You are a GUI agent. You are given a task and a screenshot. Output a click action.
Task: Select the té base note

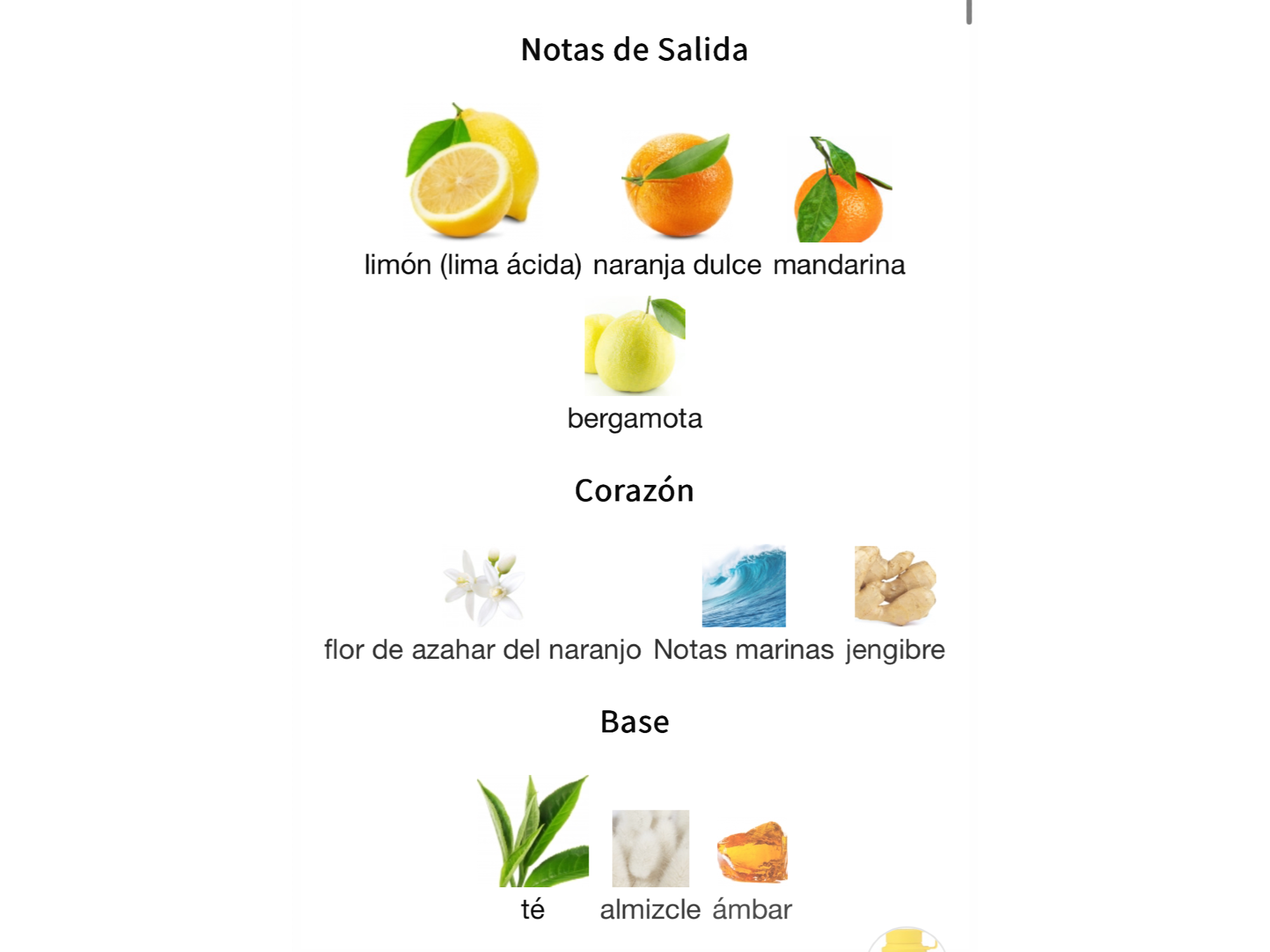(533, 832)
